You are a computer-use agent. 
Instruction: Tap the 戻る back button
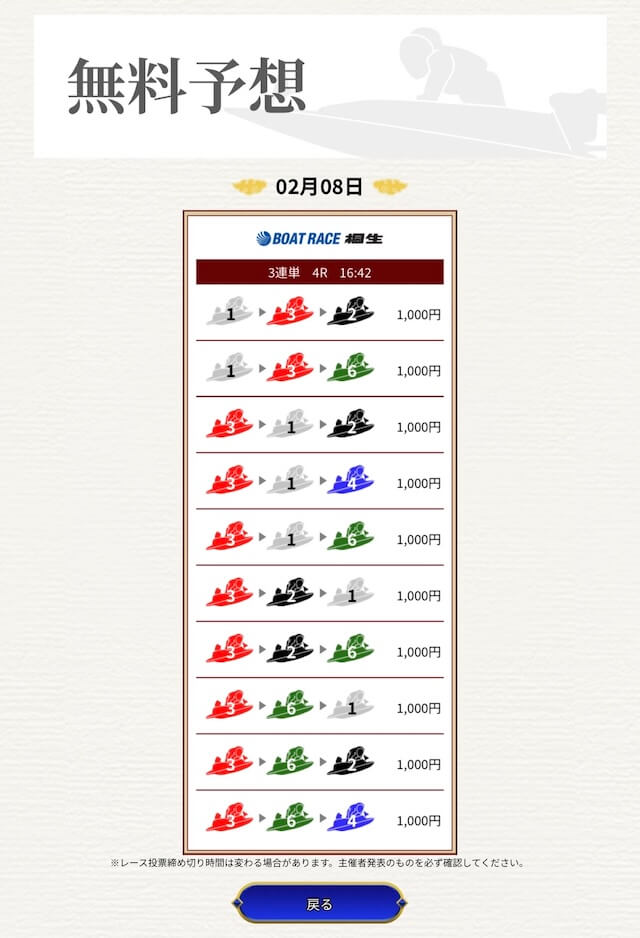coord(319,904)
